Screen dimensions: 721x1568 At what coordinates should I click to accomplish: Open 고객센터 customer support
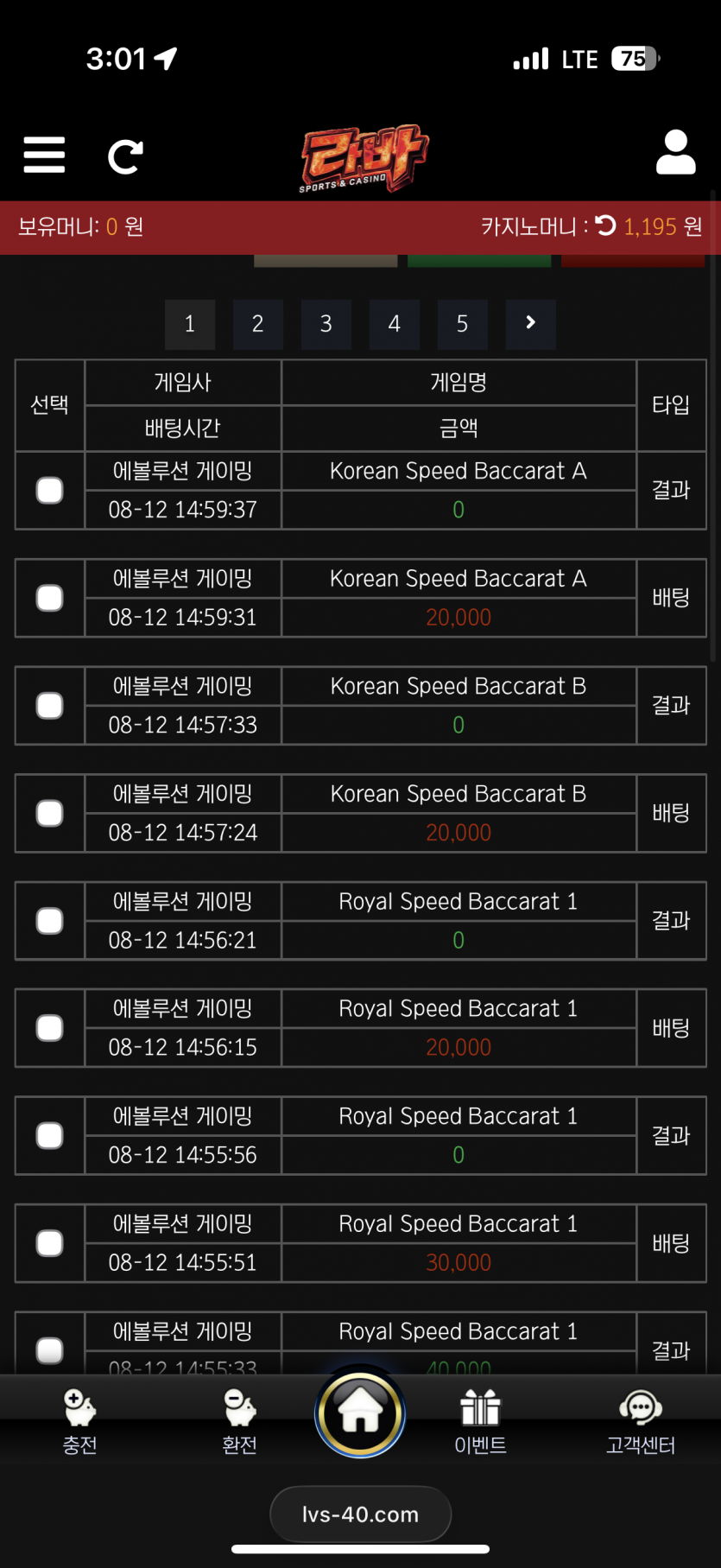[x=641, y=1421]
